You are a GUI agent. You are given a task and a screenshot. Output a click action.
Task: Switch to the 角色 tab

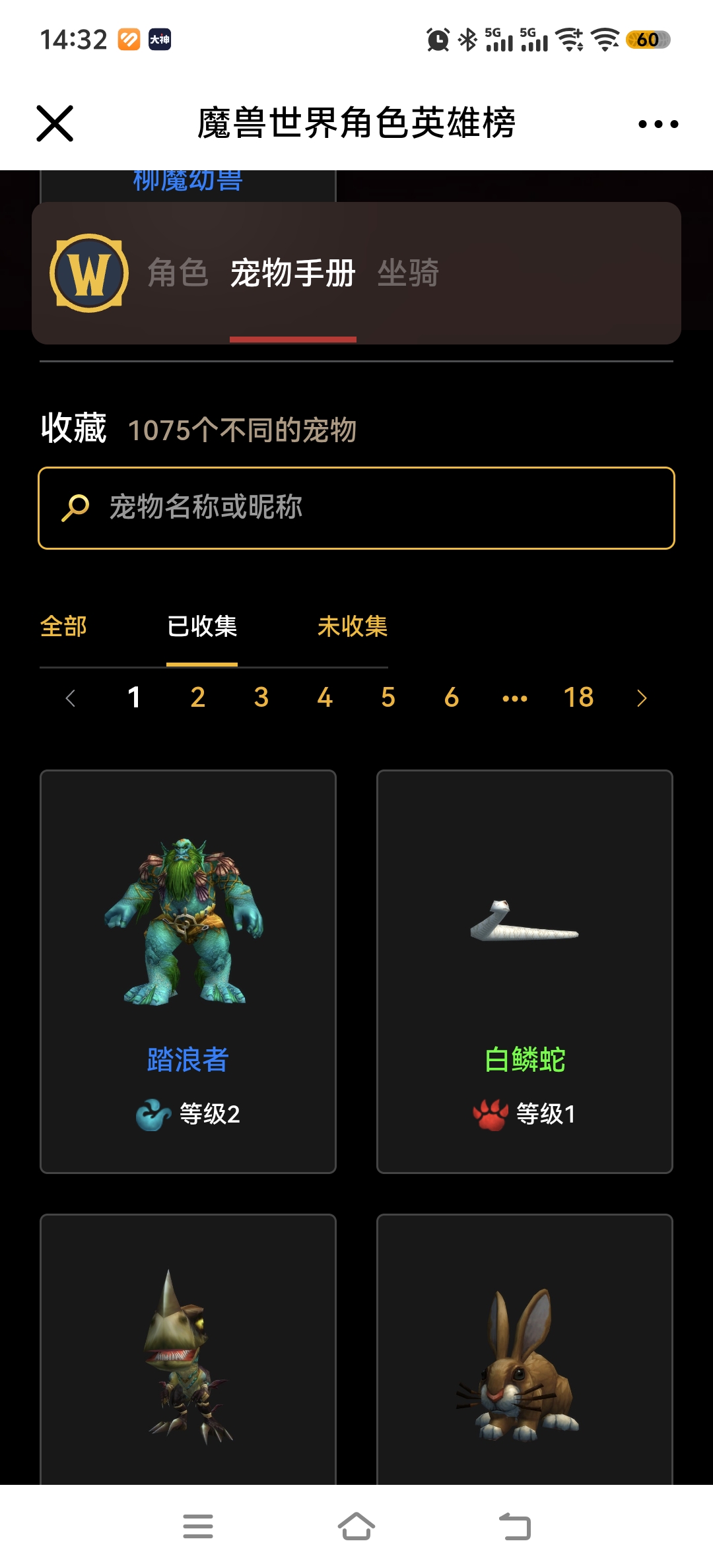pyautogui.click(x=180, y=273)
